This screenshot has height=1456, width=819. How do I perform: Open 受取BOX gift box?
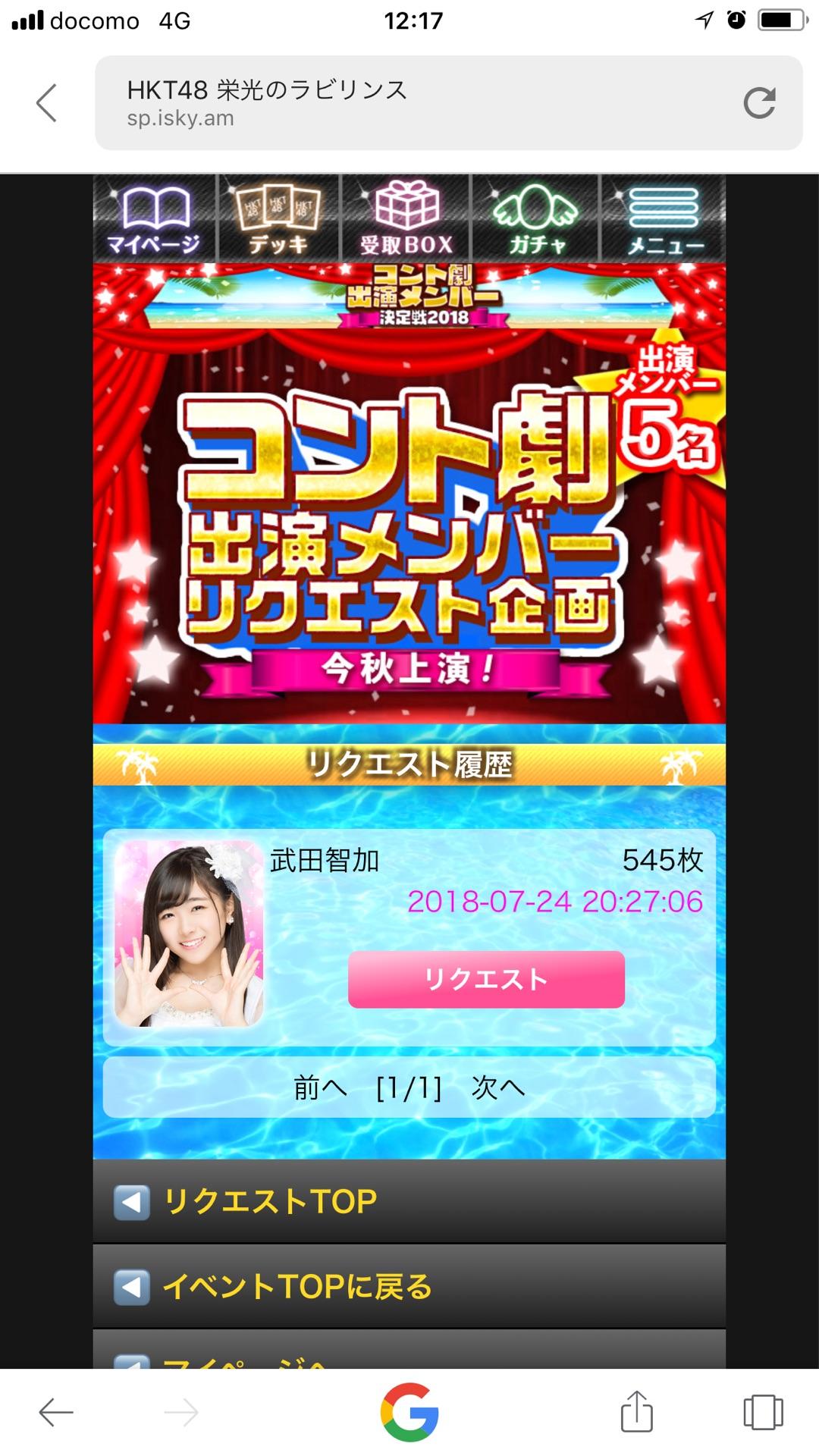[406, 218]
